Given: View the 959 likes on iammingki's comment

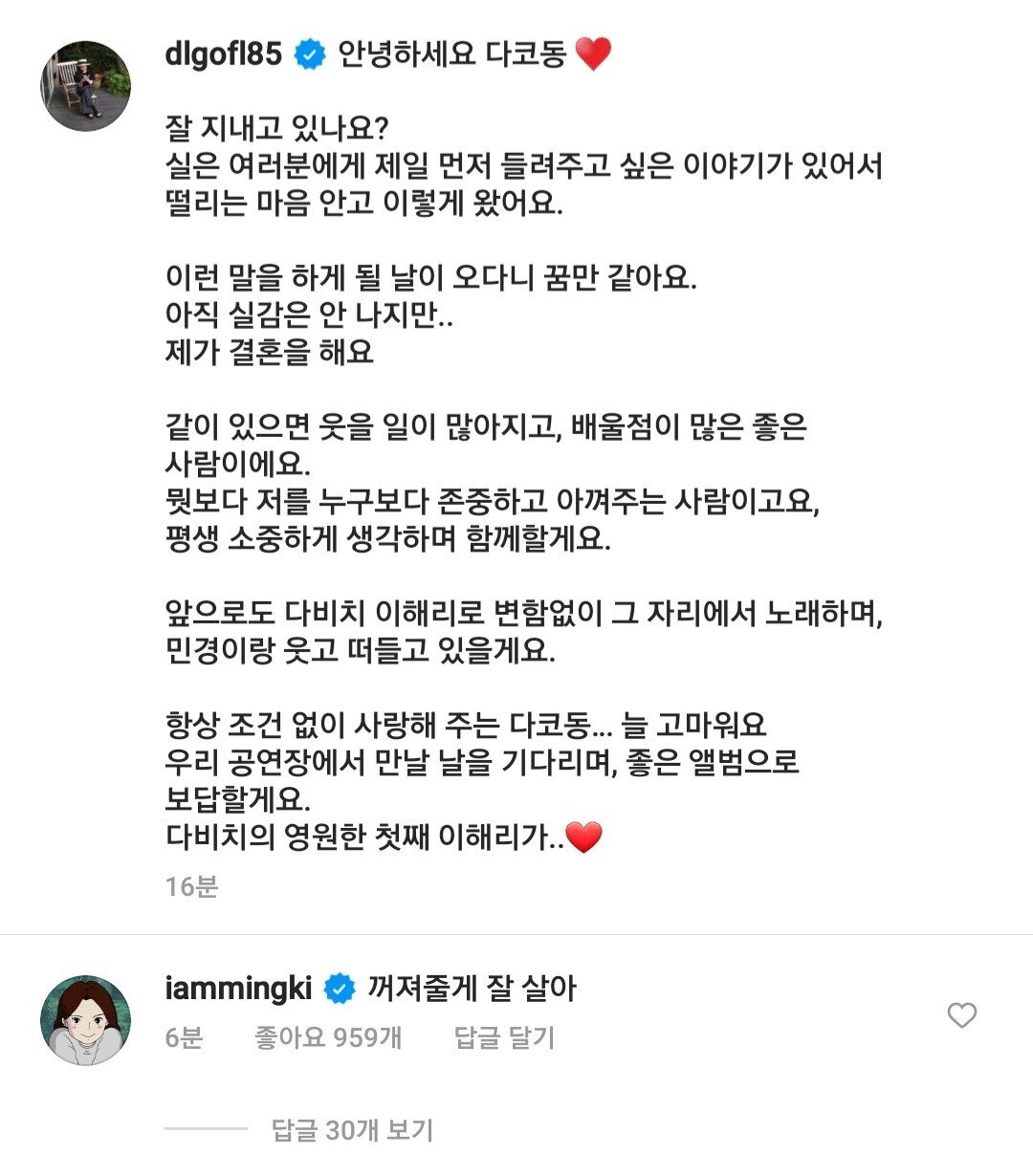Looking at the screenshot, I should pyautogui.click(x=328, y=1037).
